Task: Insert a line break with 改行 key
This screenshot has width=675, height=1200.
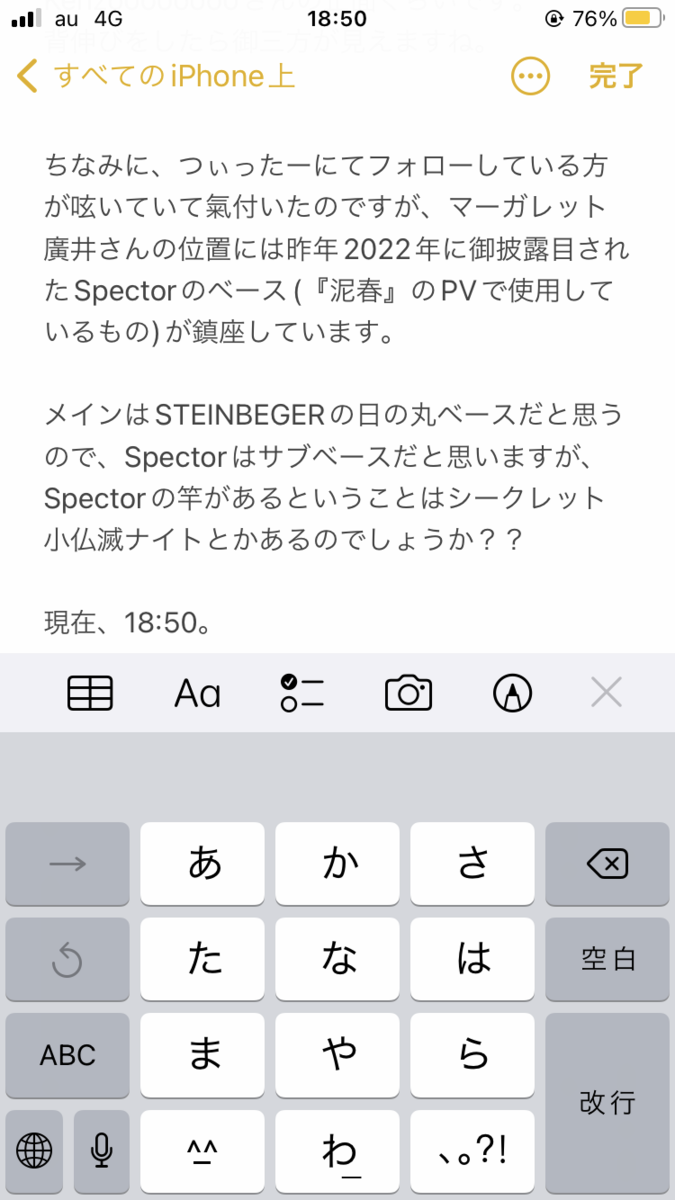Action: (608, 1102)
